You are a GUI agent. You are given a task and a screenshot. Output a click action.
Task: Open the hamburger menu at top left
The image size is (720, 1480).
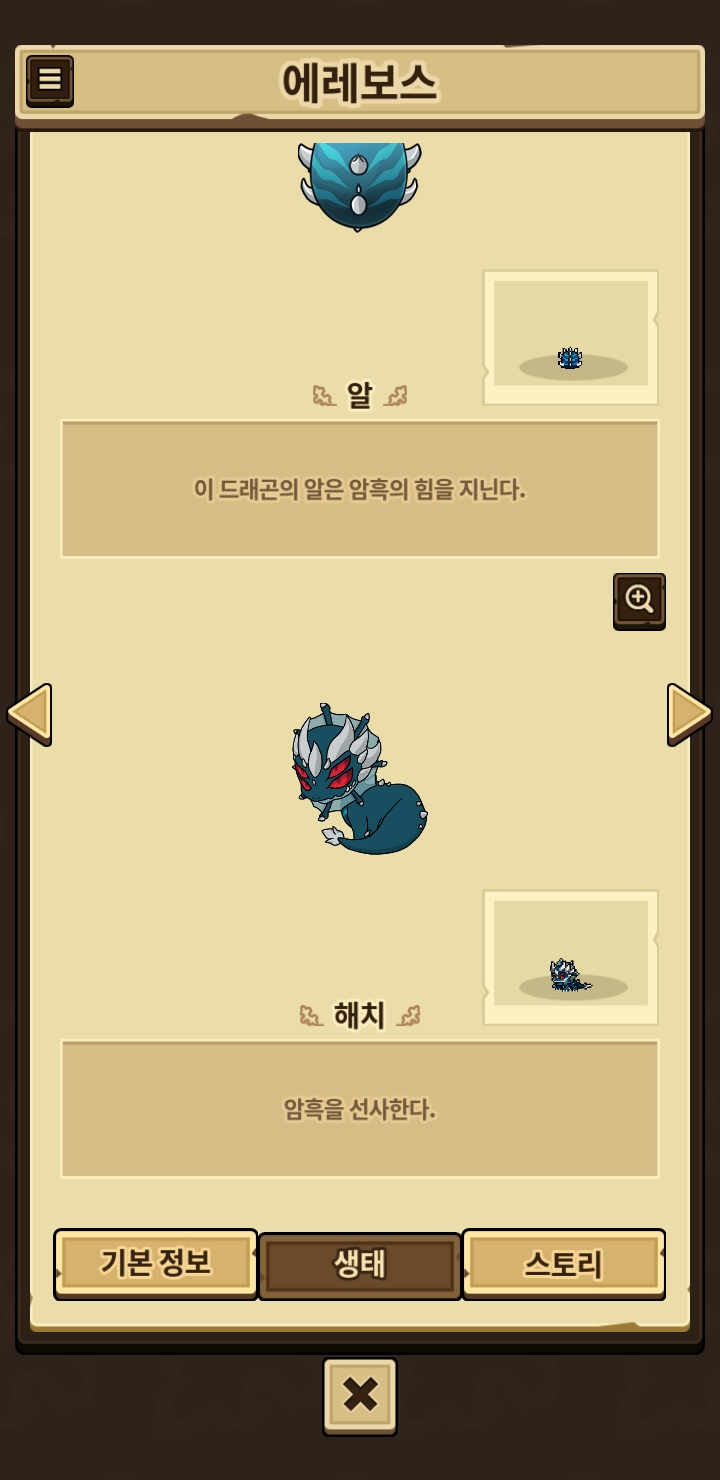click(x=50, y=80)
